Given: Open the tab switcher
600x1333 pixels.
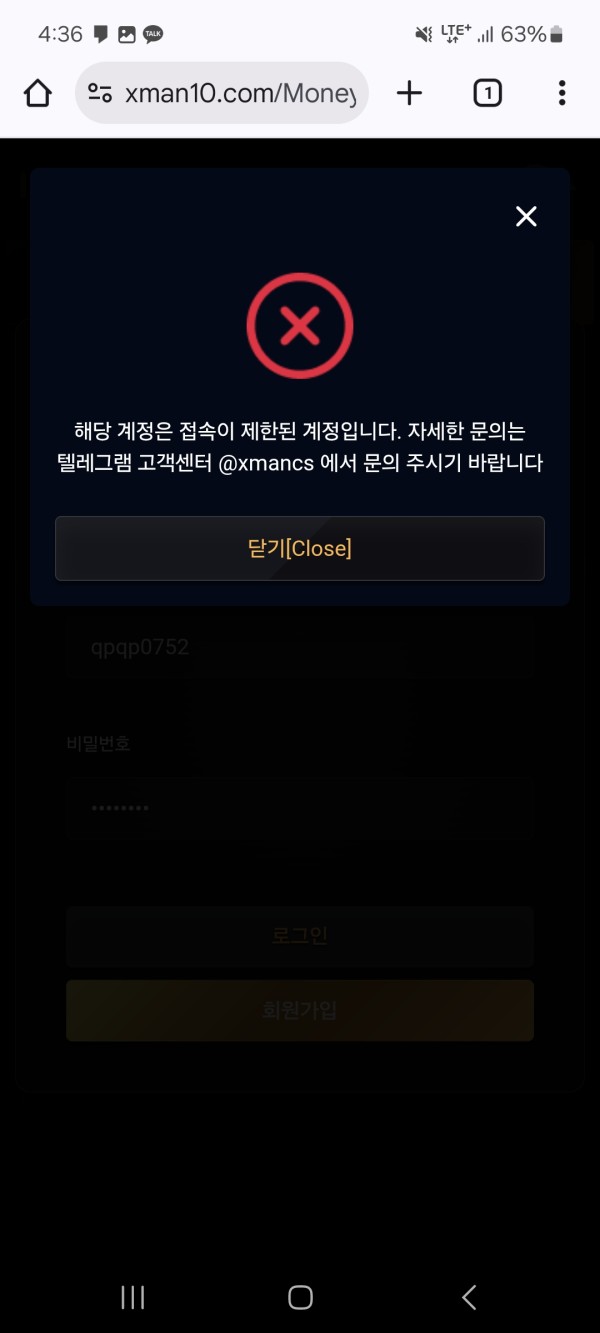Looking at the screenshot, I should tap(487, 93).
